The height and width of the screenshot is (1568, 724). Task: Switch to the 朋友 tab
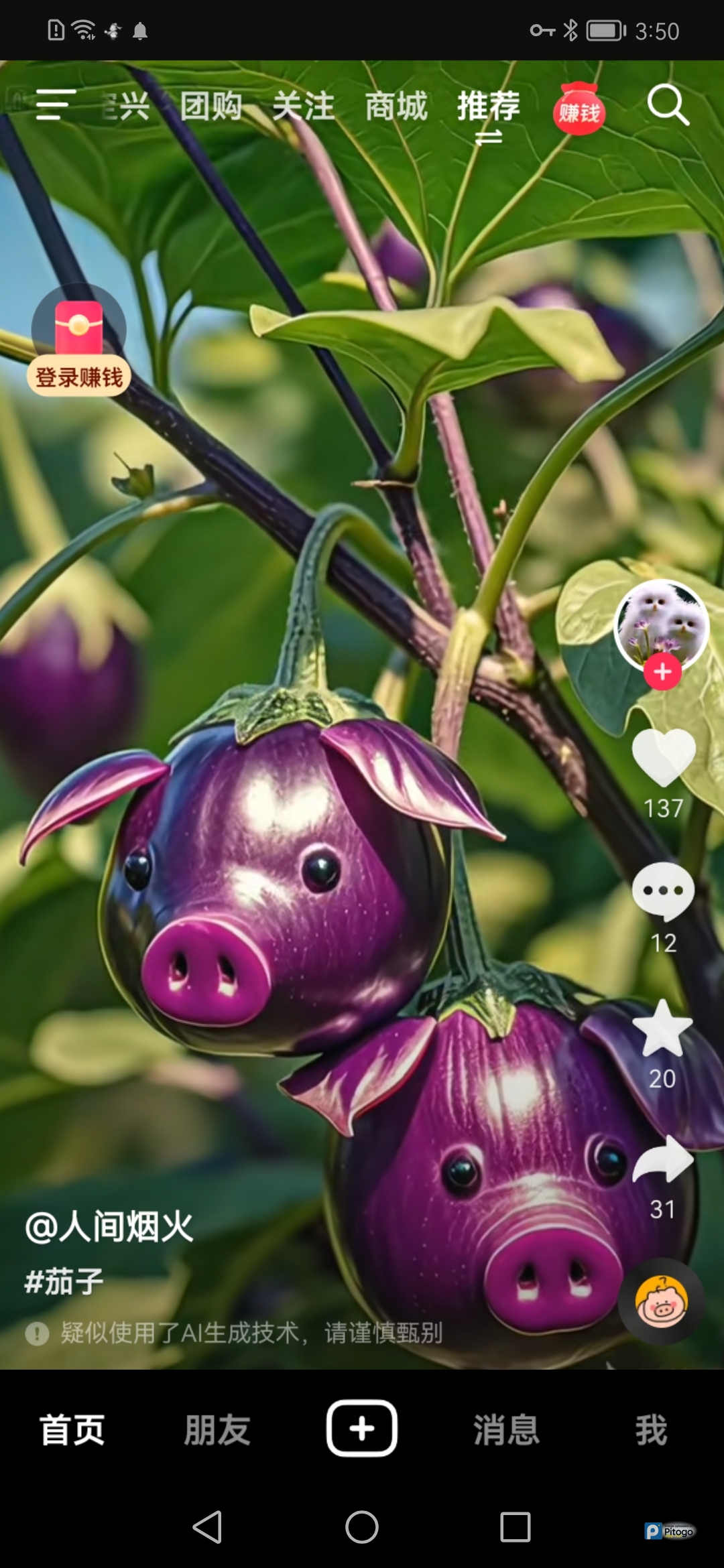(x=217, y=1429)
